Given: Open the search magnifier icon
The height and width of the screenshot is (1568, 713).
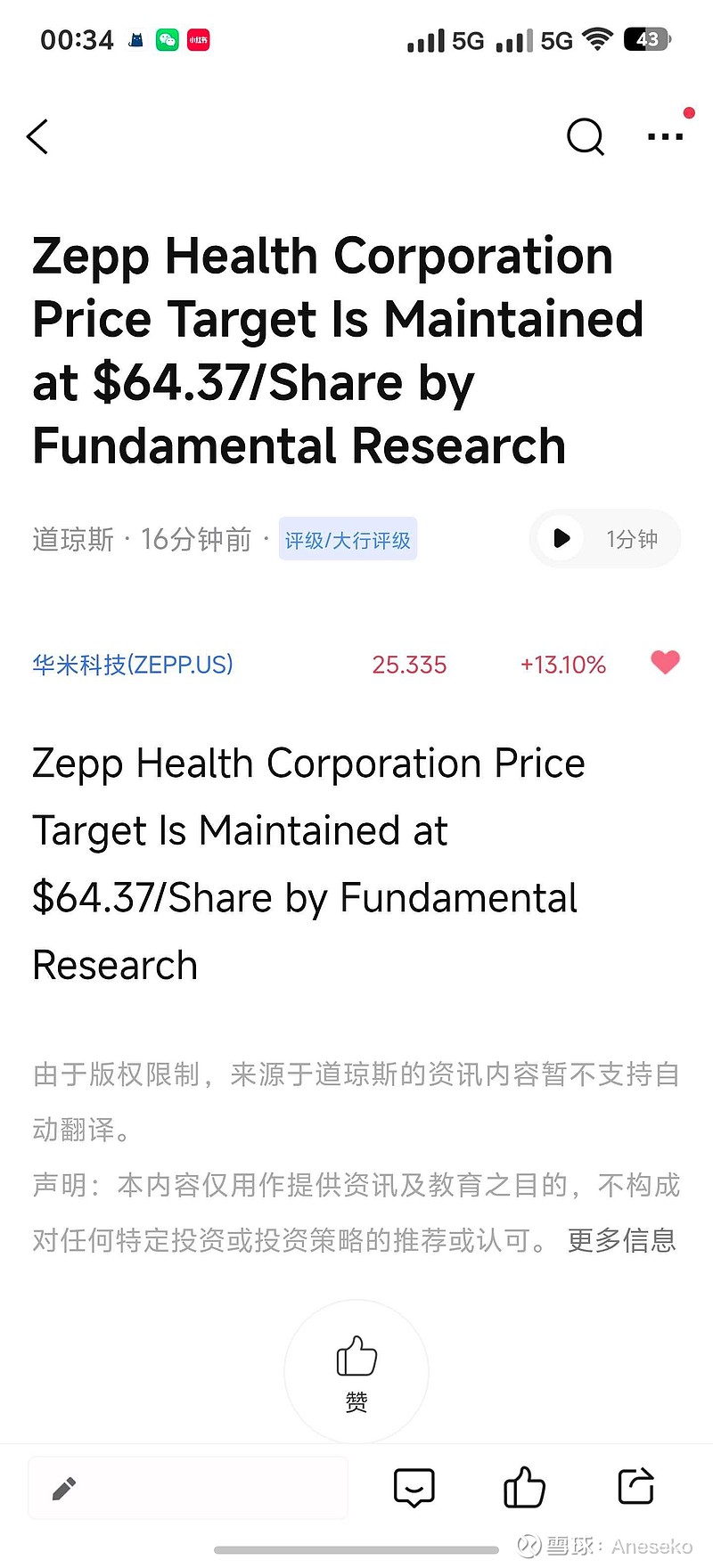Looking at the screenshot, I should [586, 137].
